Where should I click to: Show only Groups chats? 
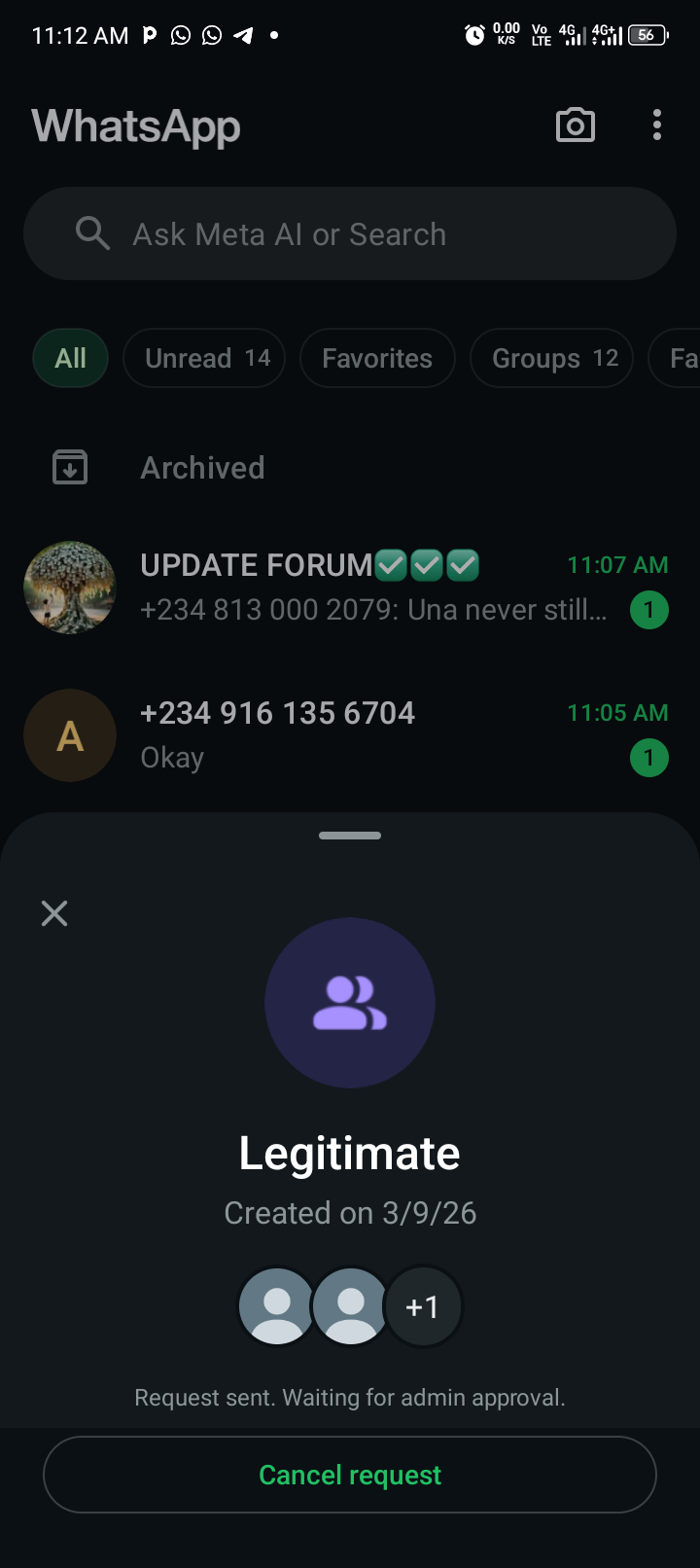coord(551,358)
